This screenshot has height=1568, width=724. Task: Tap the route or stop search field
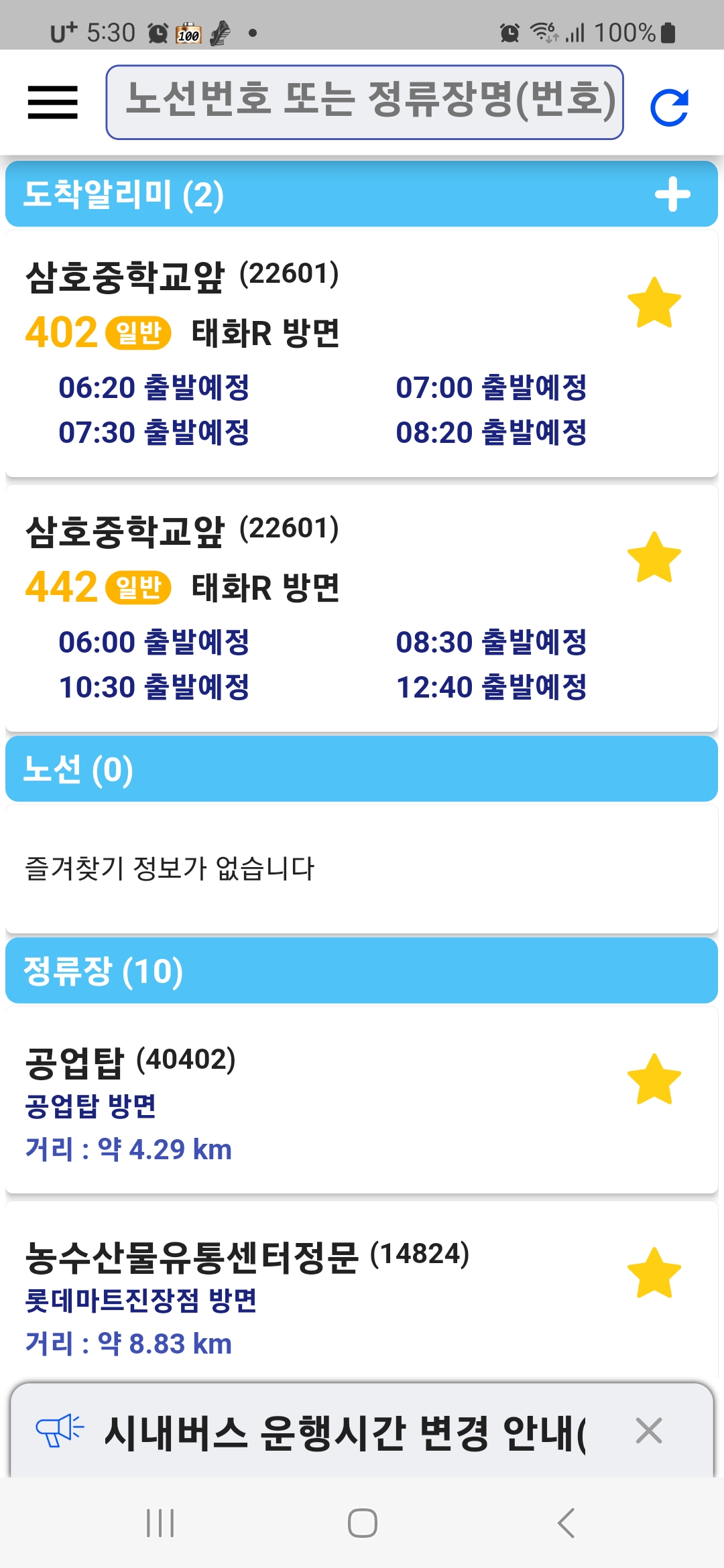365,102
